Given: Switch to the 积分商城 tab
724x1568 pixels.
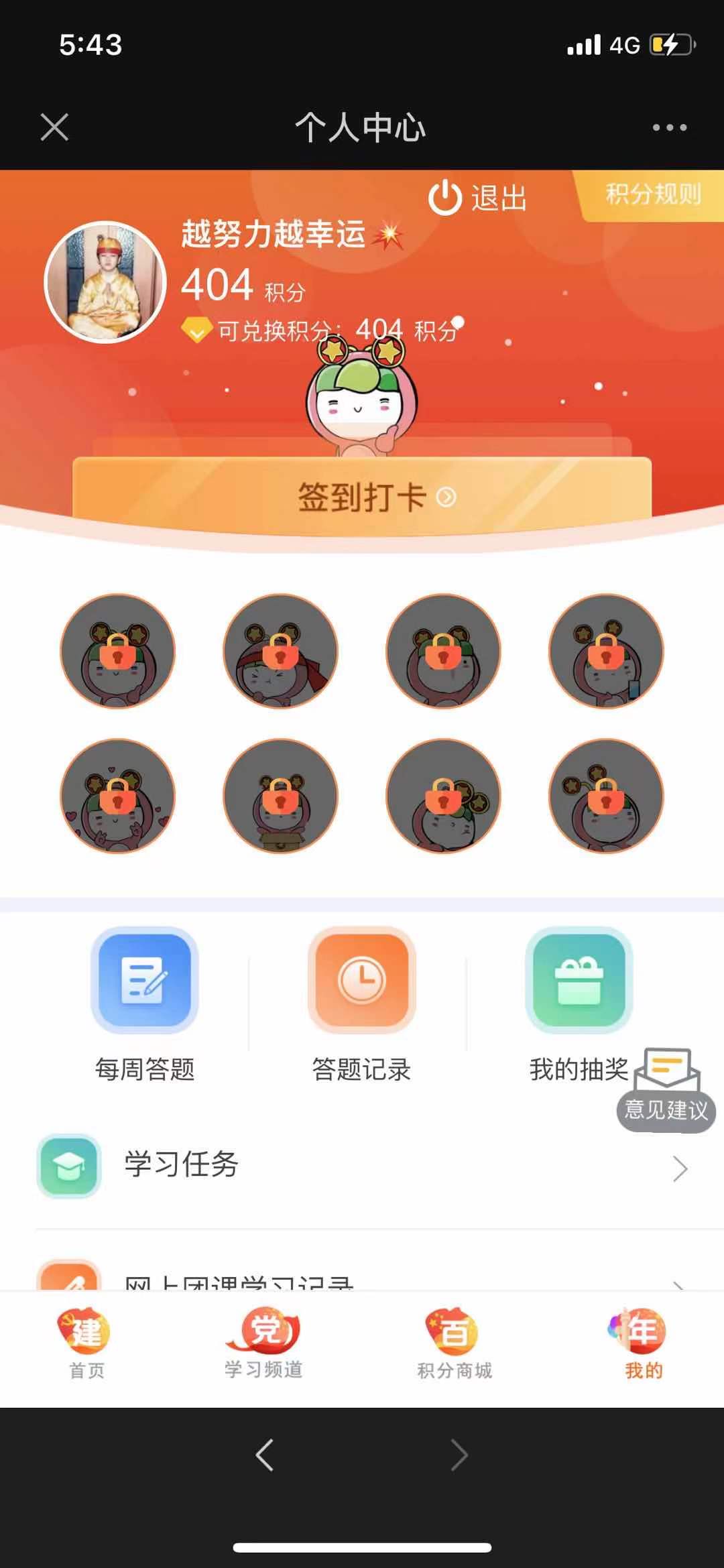Looking at the screenshot, I should (455, 1344).
